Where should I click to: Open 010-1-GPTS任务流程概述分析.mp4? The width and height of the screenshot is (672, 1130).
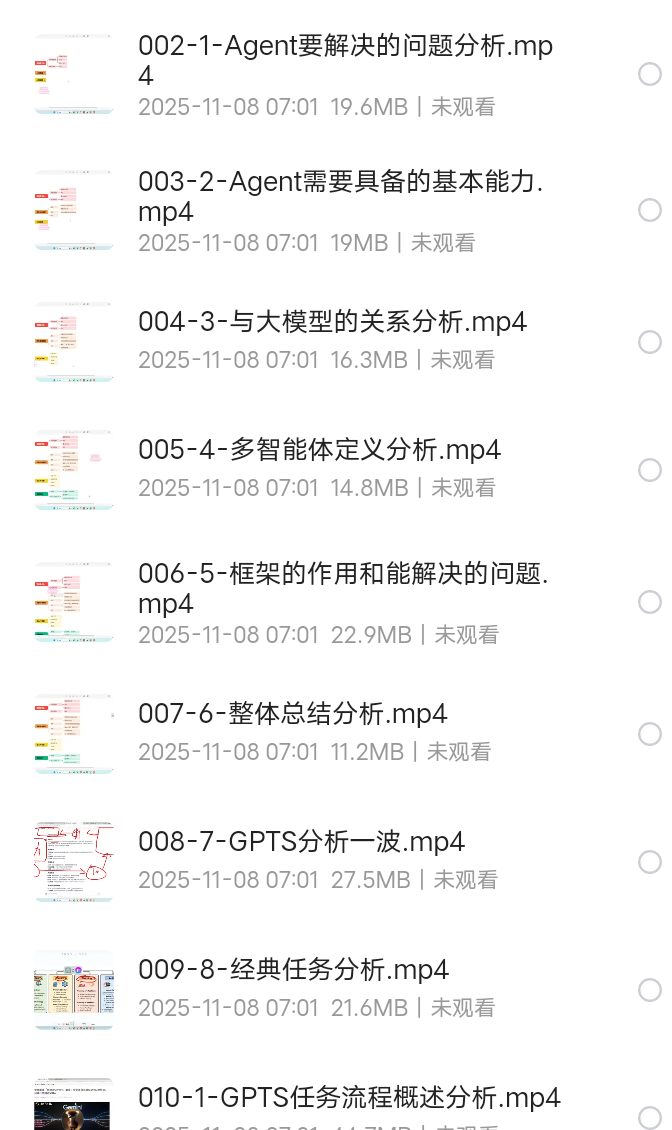(349, 1098)
